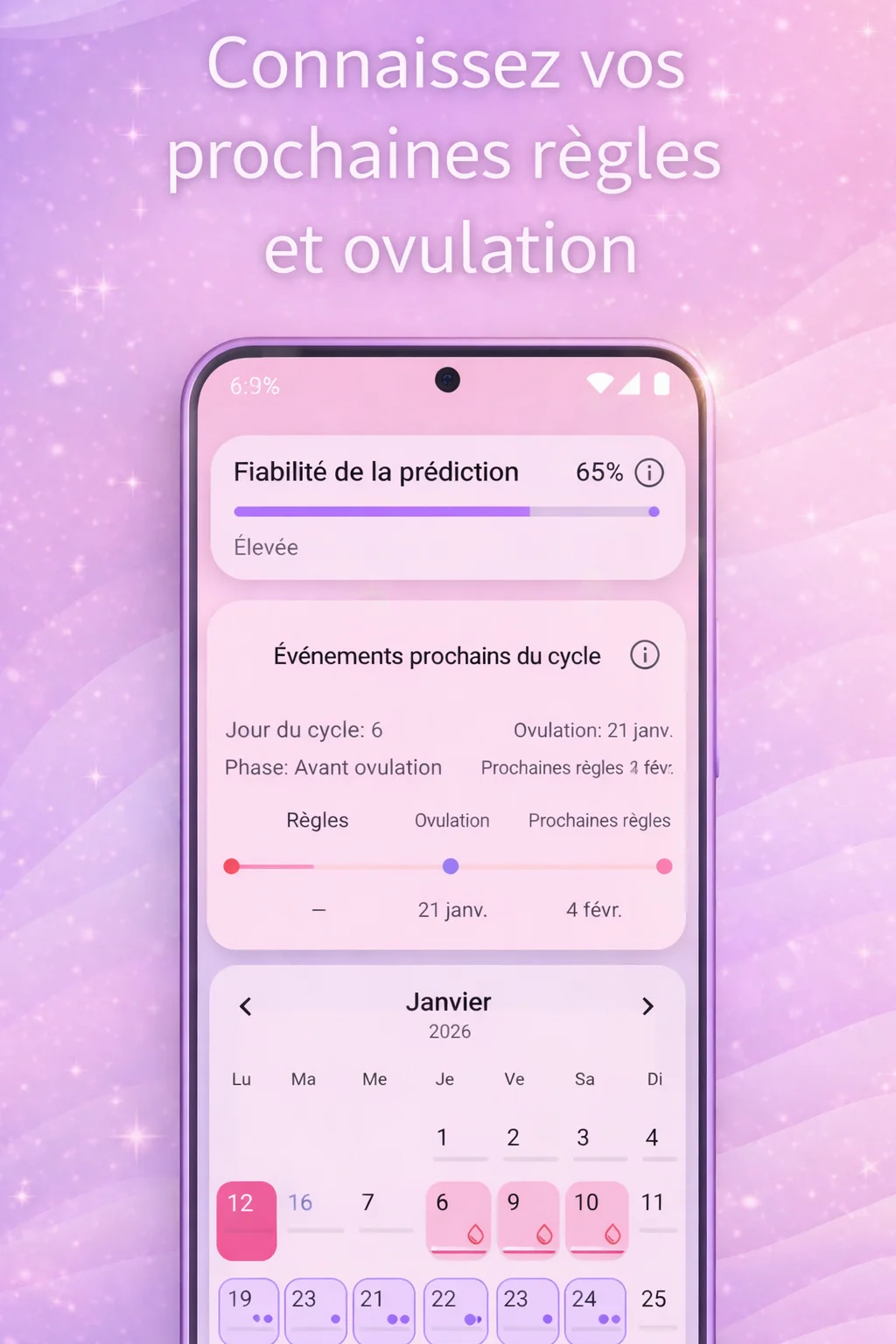Tap the ovulation dot on the cycle timeline
This screenshot has height=1344, width=896.
click(x=451, y=866)
